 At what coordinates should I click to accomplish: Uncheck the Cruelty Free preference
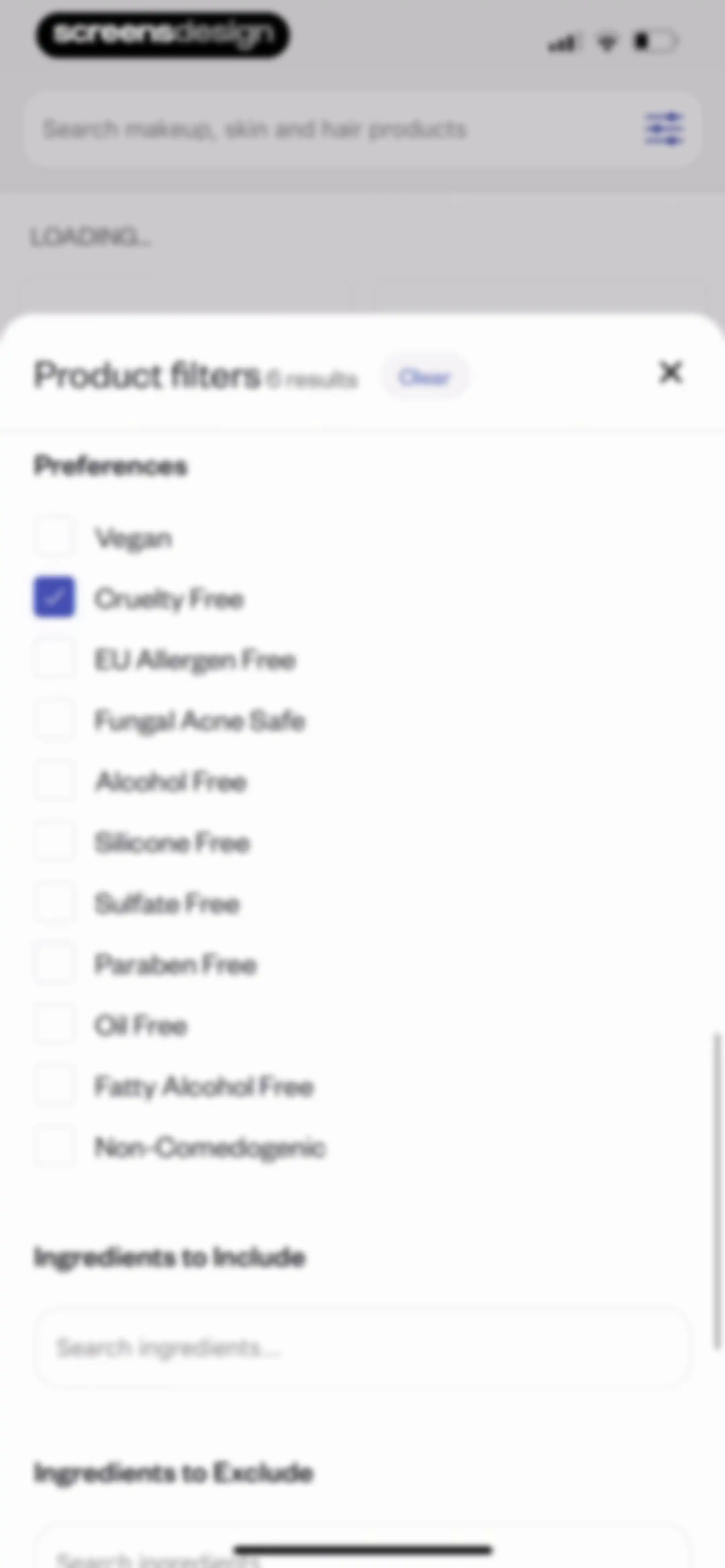[55, 597]
